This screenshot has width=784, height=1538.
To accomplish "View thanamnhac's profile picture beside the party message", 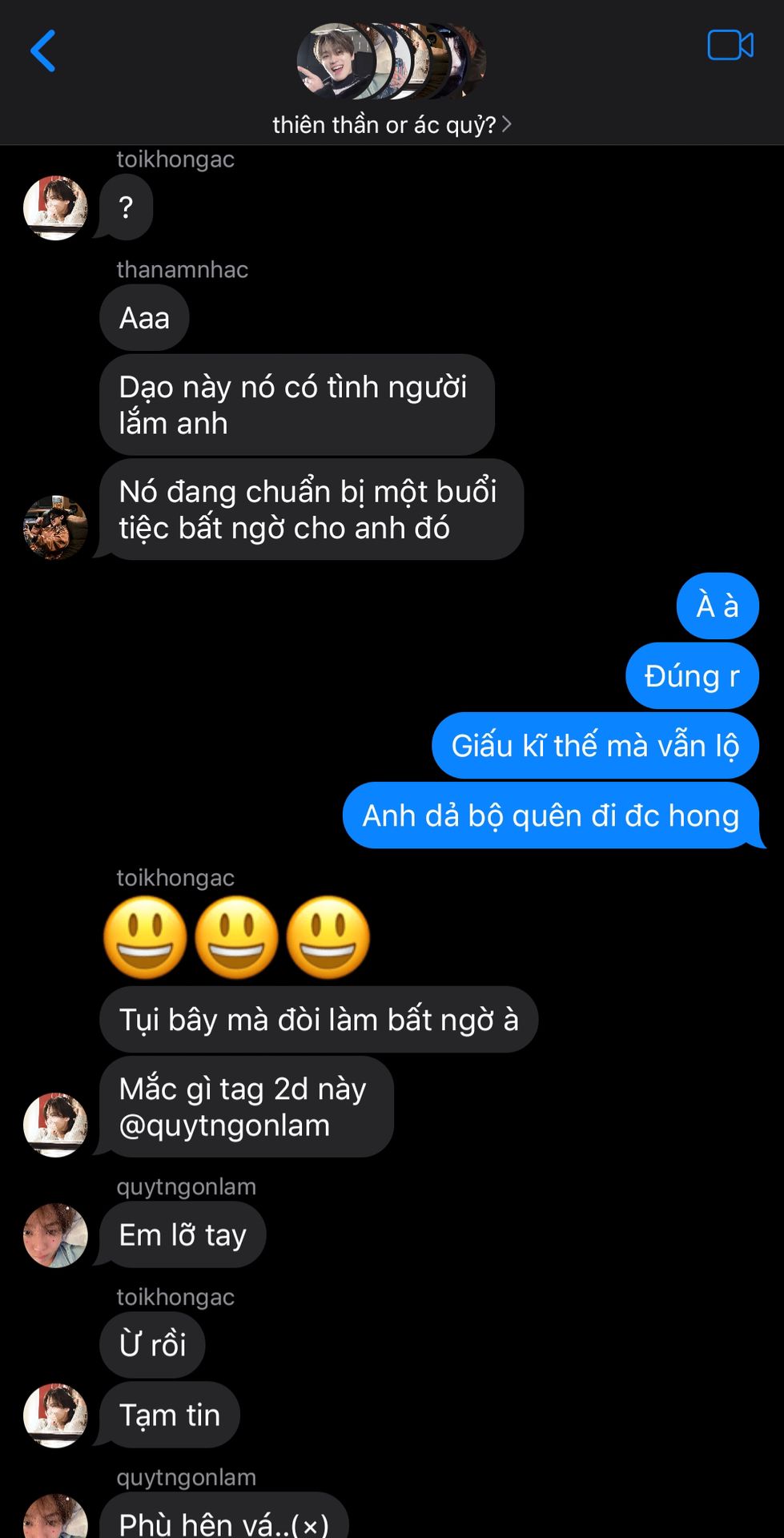I will (x=55, y=527).
